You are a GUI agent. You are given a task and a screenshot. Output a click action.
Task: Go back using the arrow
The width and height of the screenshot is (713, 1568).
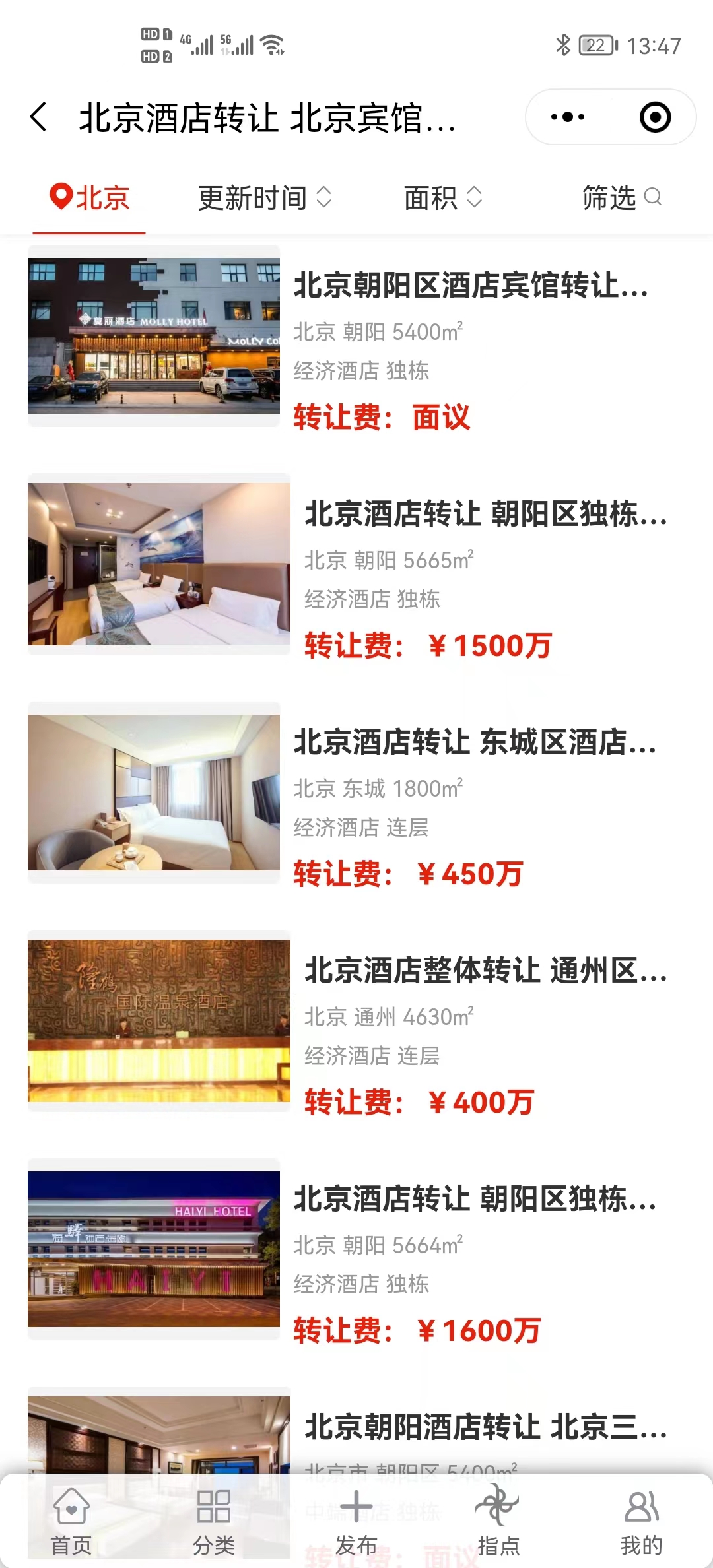pos(40,117)
